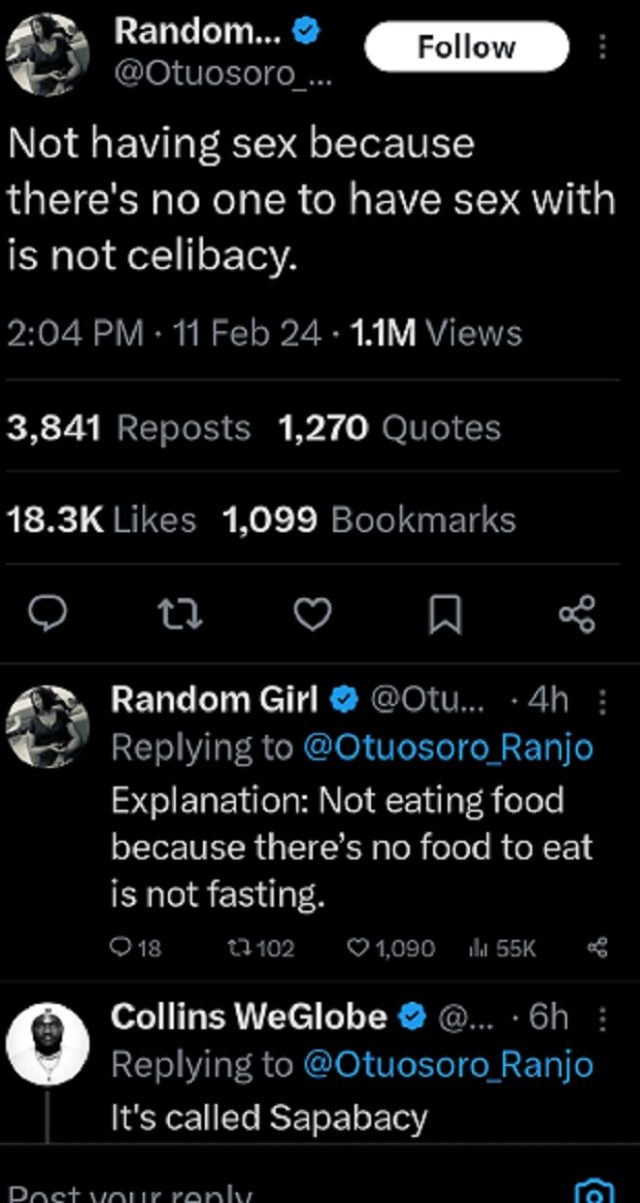This screenshot has height=1203, width=640.
Task: Share the main celibacy post
Action: coord(577,614)
